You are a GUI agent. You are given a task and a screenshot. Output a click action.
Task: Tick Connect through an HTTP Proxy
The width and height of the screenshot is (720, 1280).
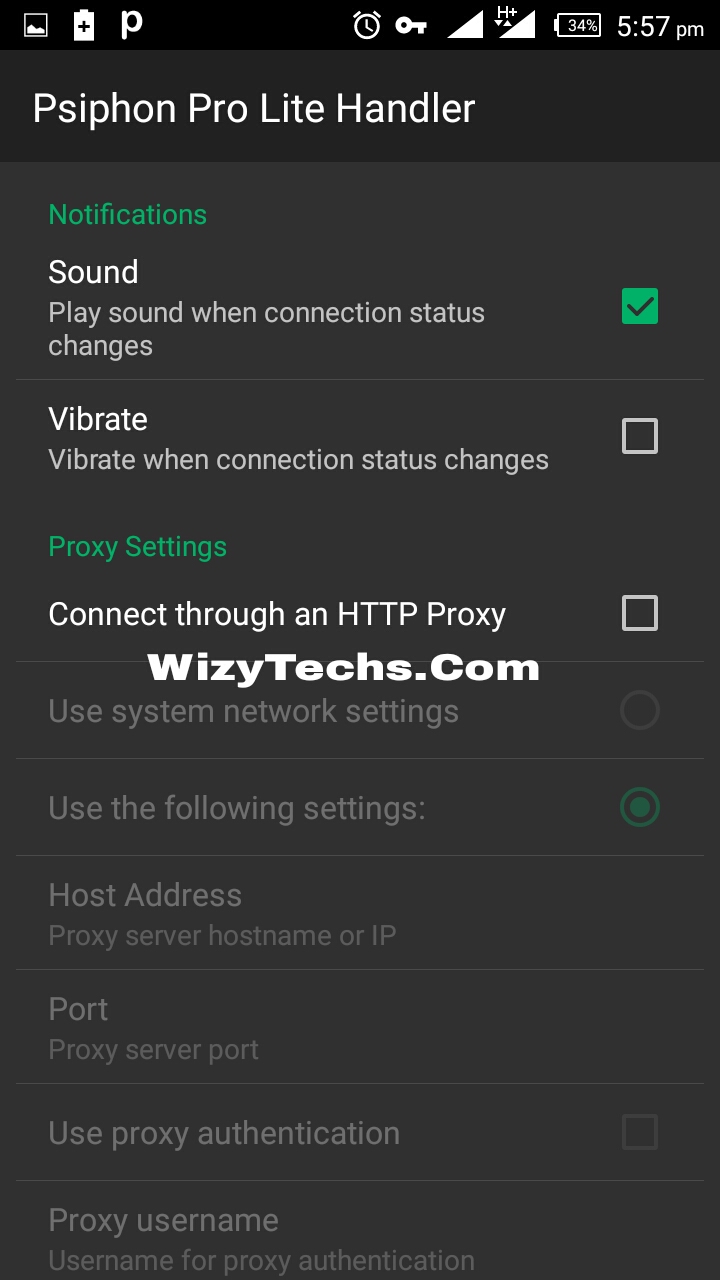[640, 613]
